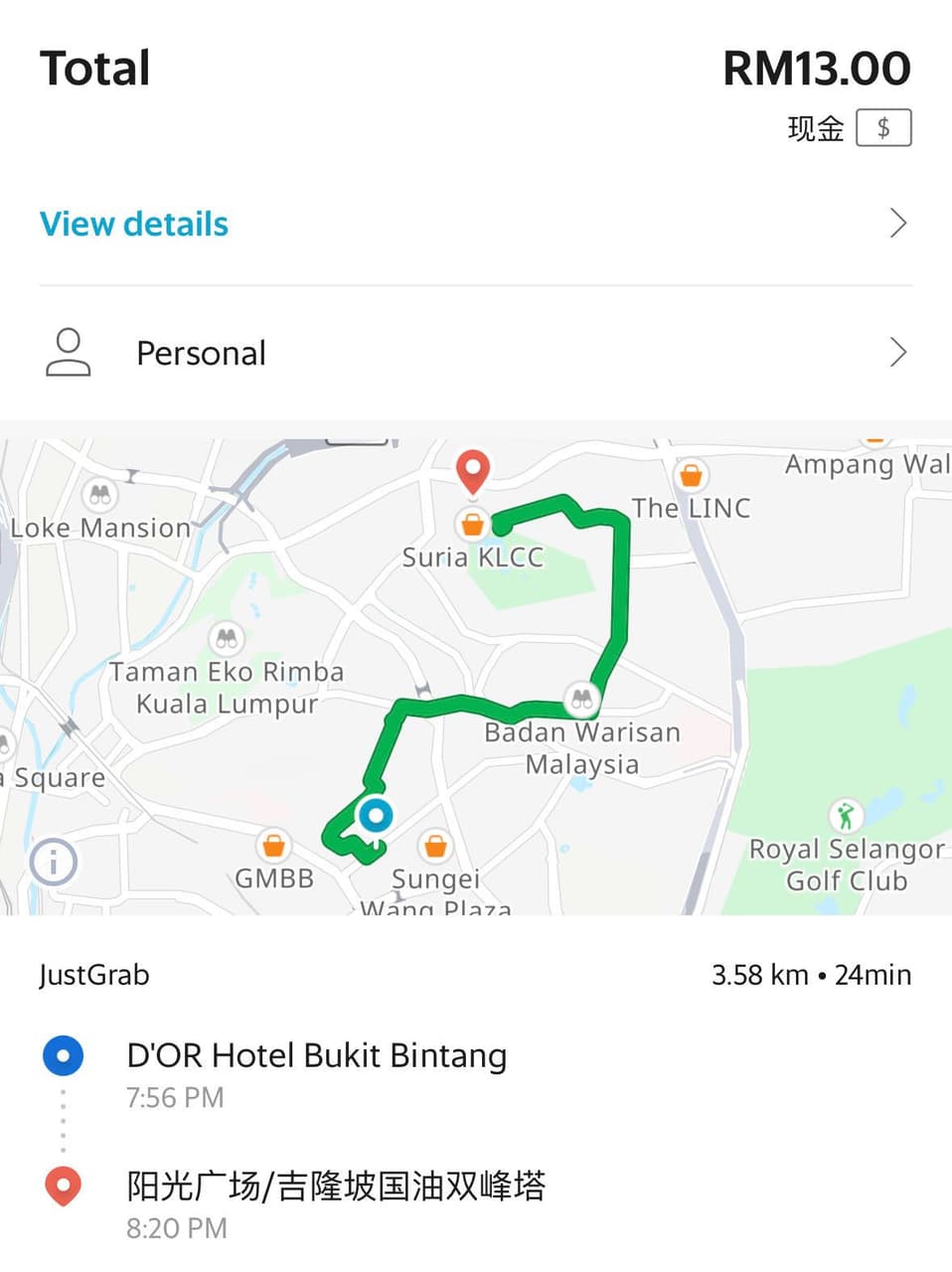
Task: Tap the Taman Eko Rimba binoculars icon
Action: (225, 638)
